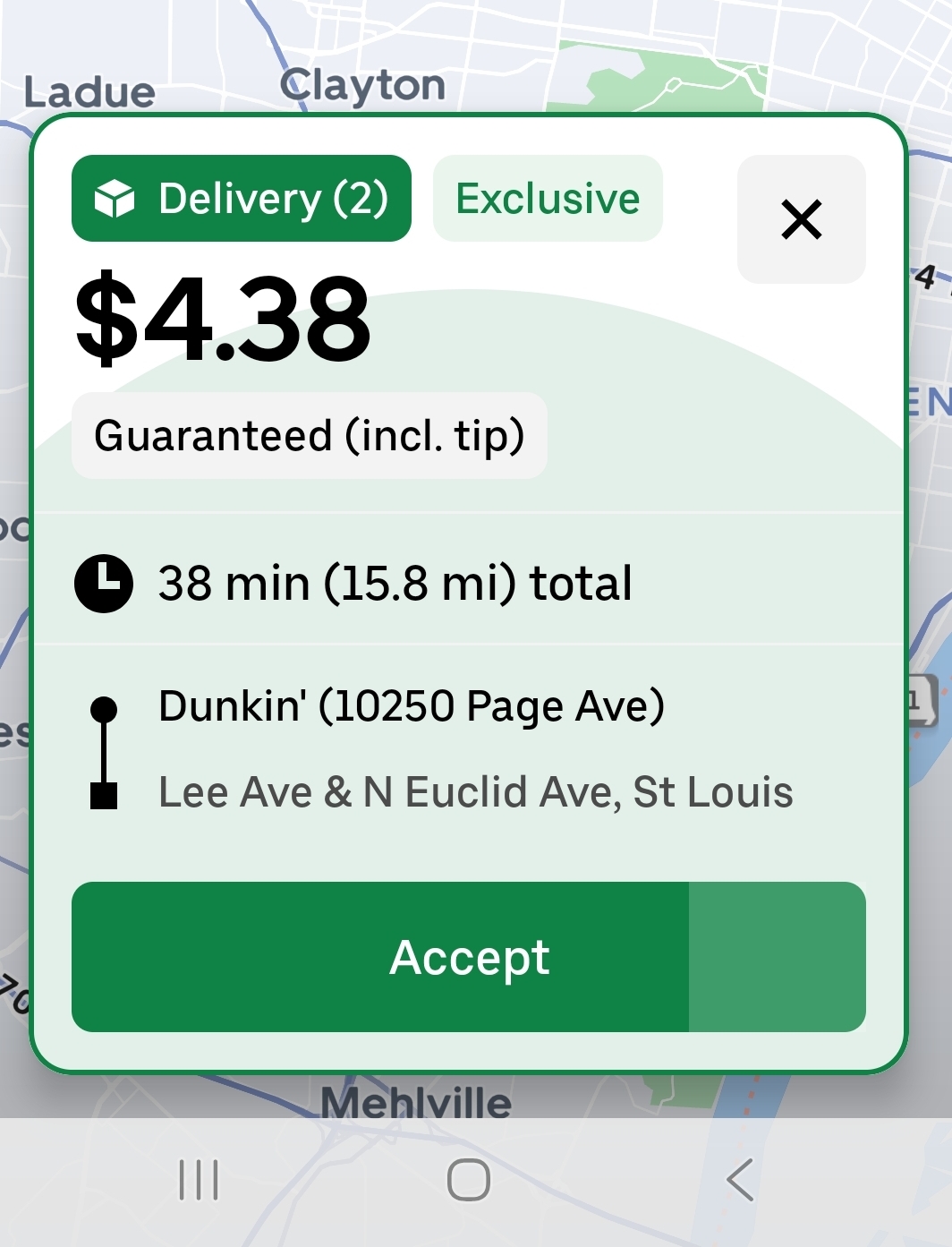Dismiss the delivery offer card

(801, 219)
